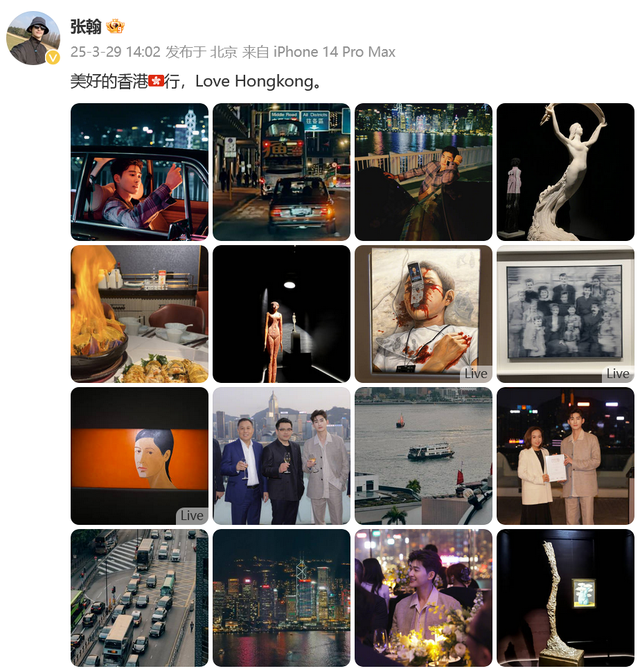View the photo of the man at the dinner table
The width and height of the screenshot is (640, 671).
coord(423,598)
